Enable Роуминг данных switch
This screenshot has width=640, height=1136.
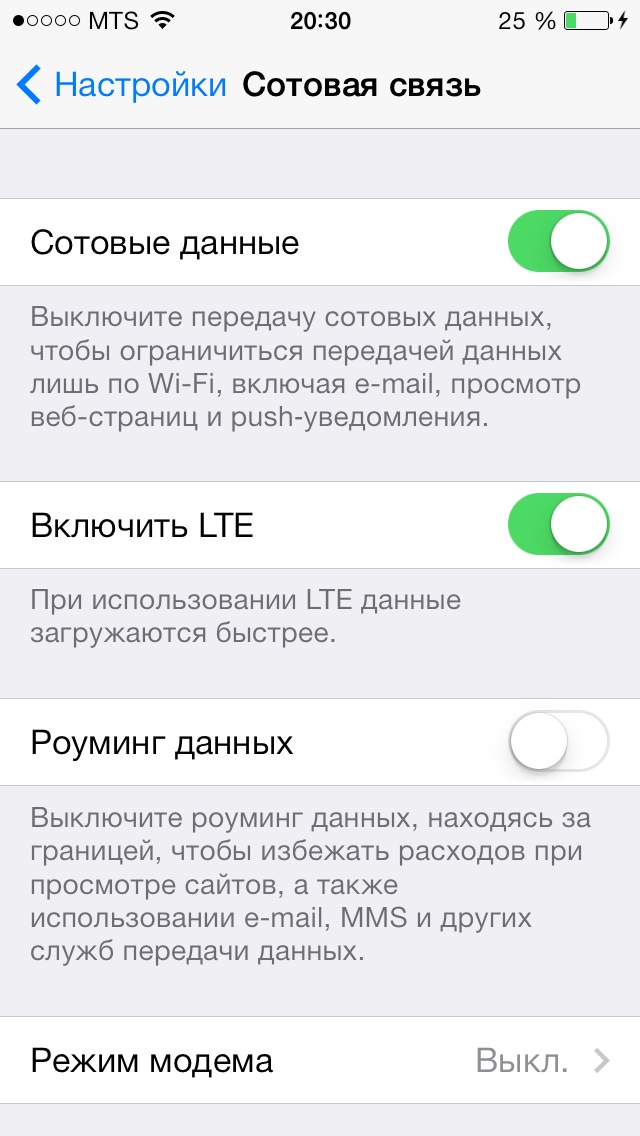click(558, 742)
